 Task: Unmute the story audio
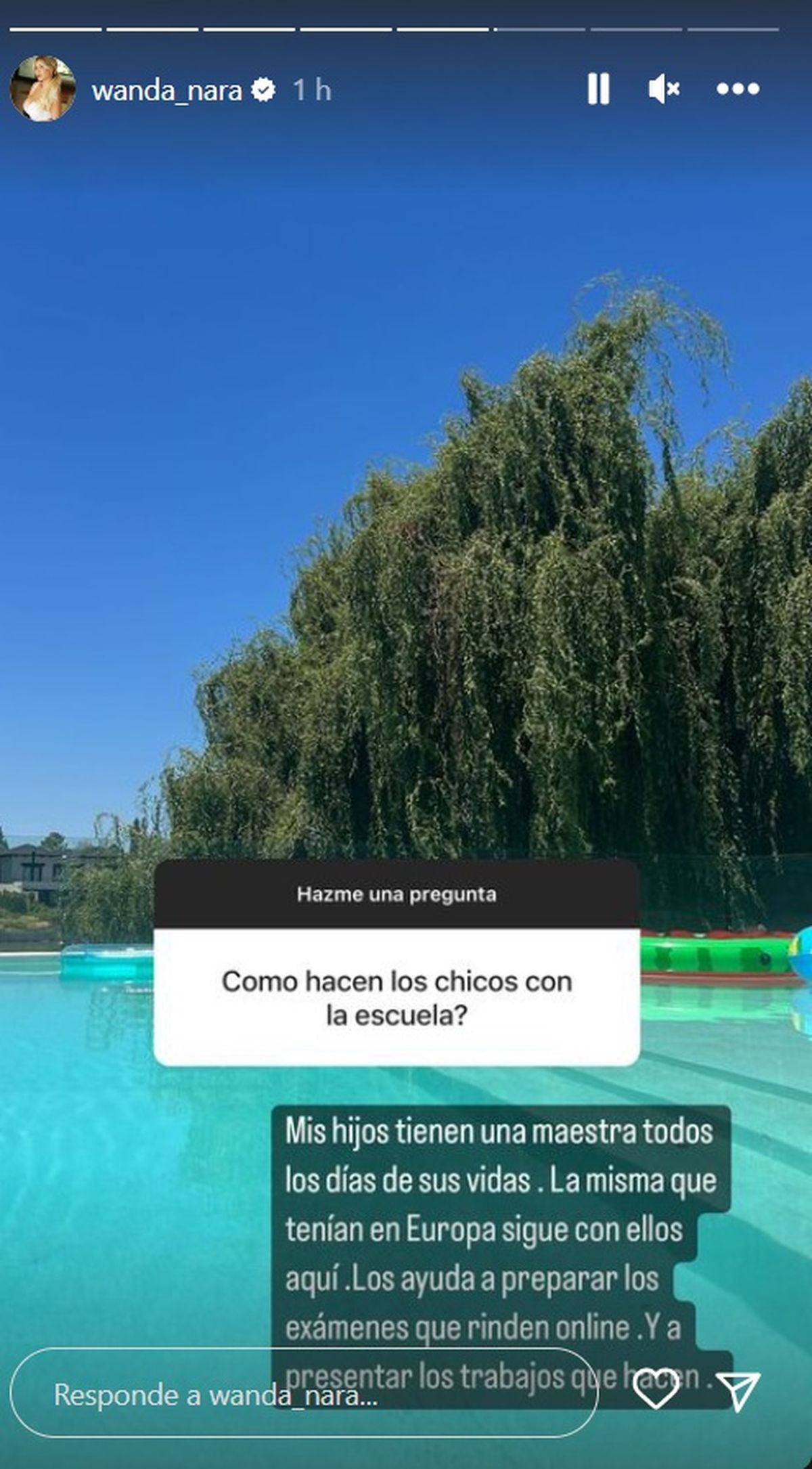pos(663,89)
